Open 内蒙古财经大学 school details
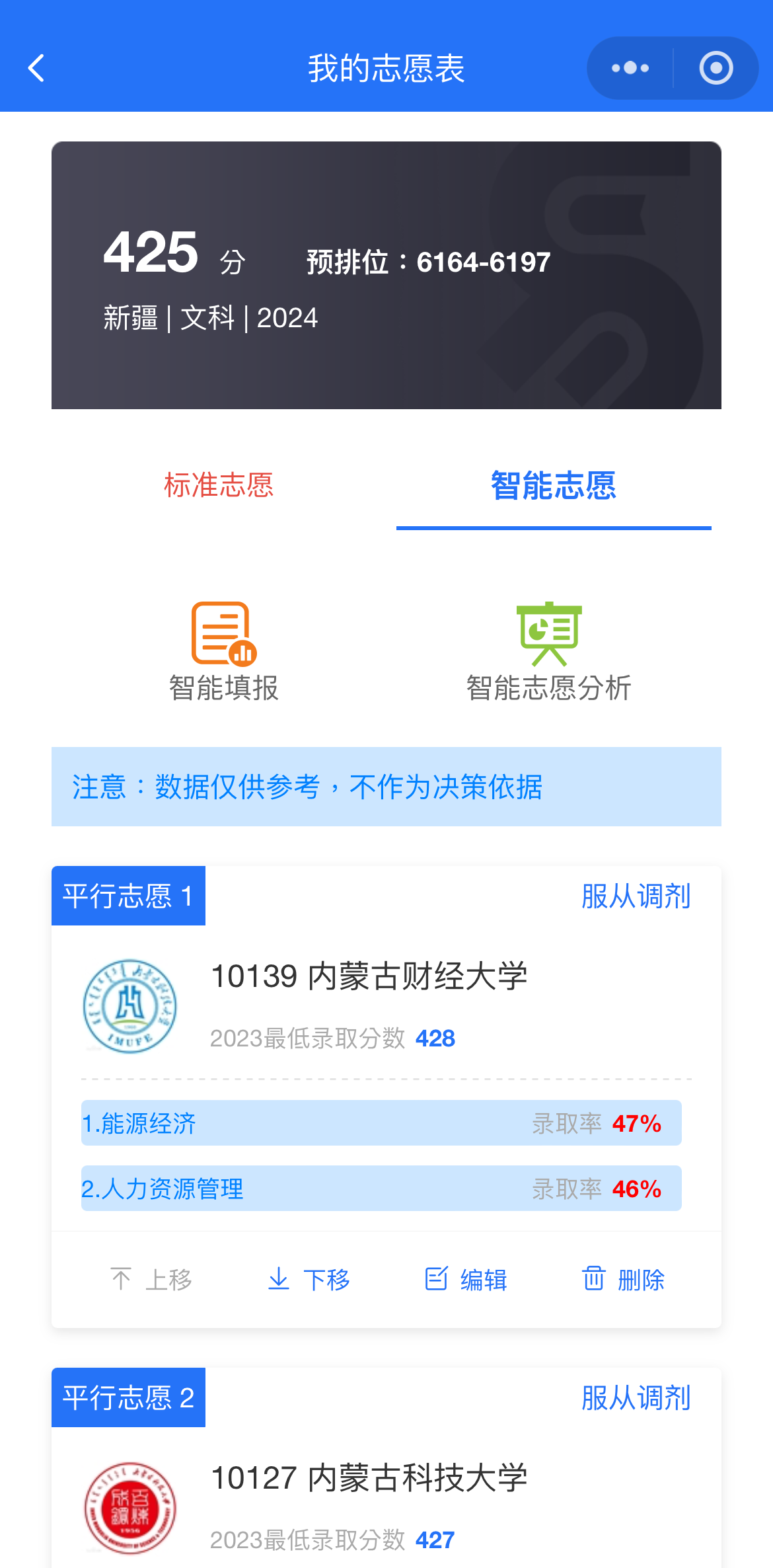 pyautogui.click(x=369, y=977)
